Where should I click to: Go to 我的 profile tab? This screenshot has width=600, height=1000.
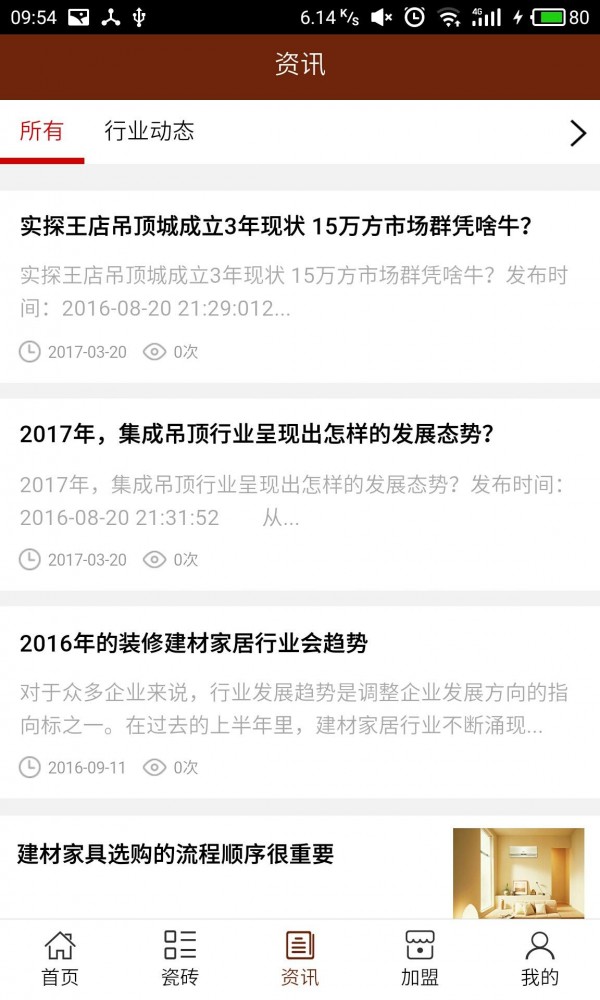point(540,958)
